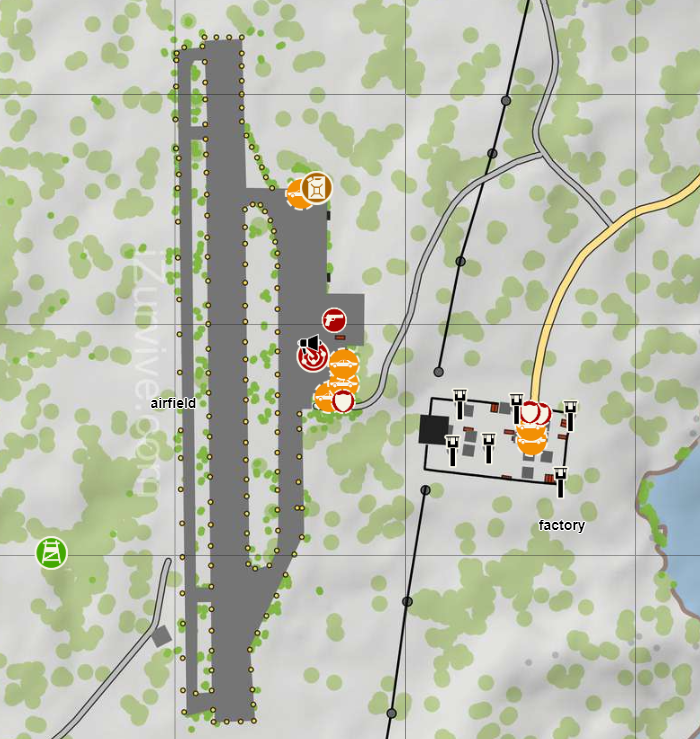Select the red radar target marker

pyautogui.click(x=311, y=357)
